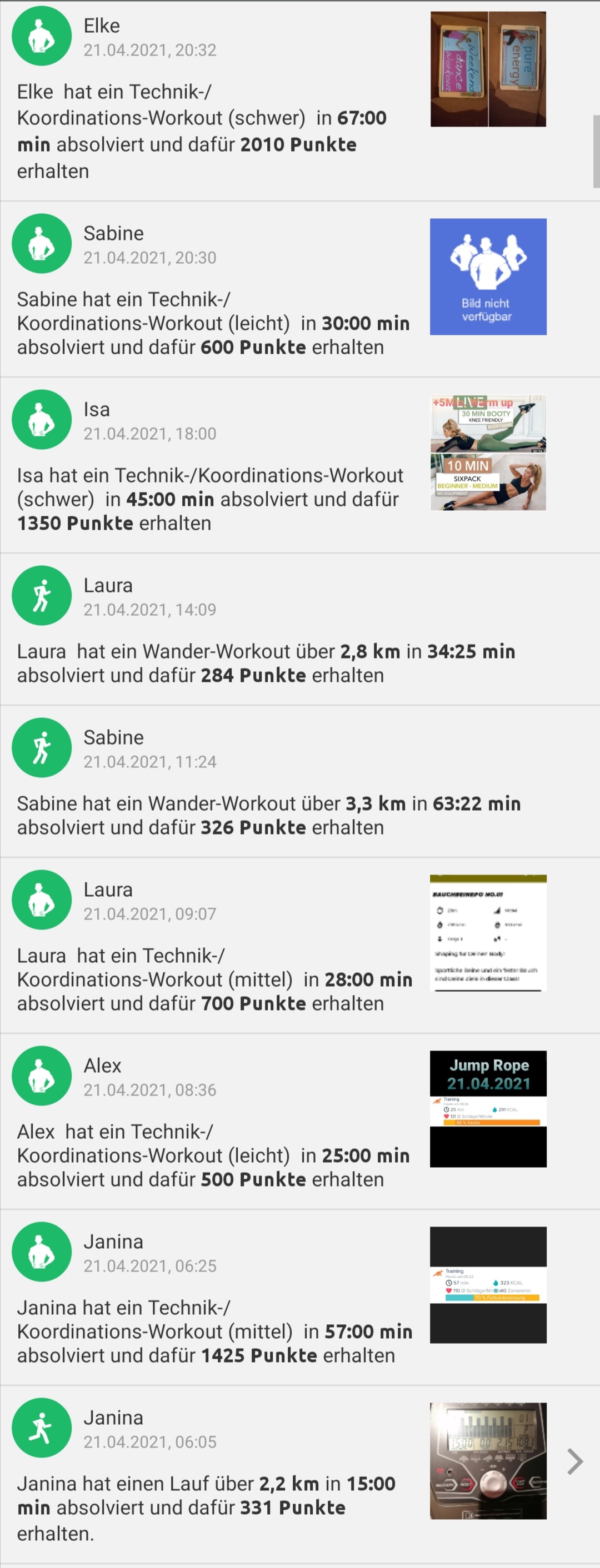Click Elke's name in the feed

point(102,26)
